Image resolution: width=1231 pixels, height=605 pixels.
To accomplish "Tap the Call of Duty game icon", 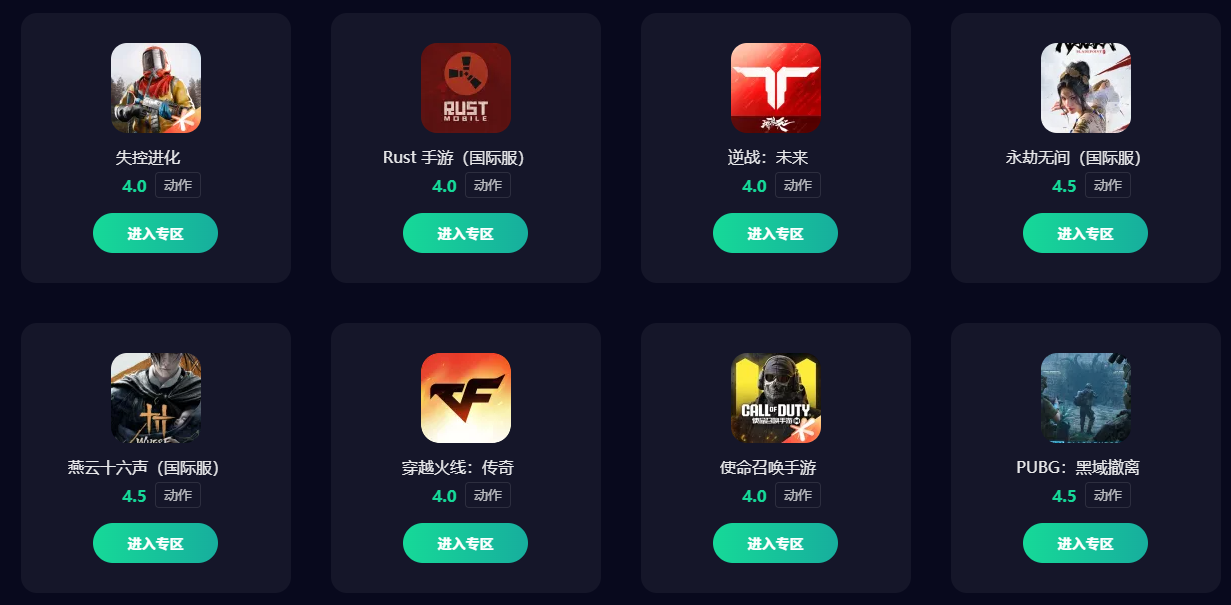I will pyautogui.click(x=776, y=398).
